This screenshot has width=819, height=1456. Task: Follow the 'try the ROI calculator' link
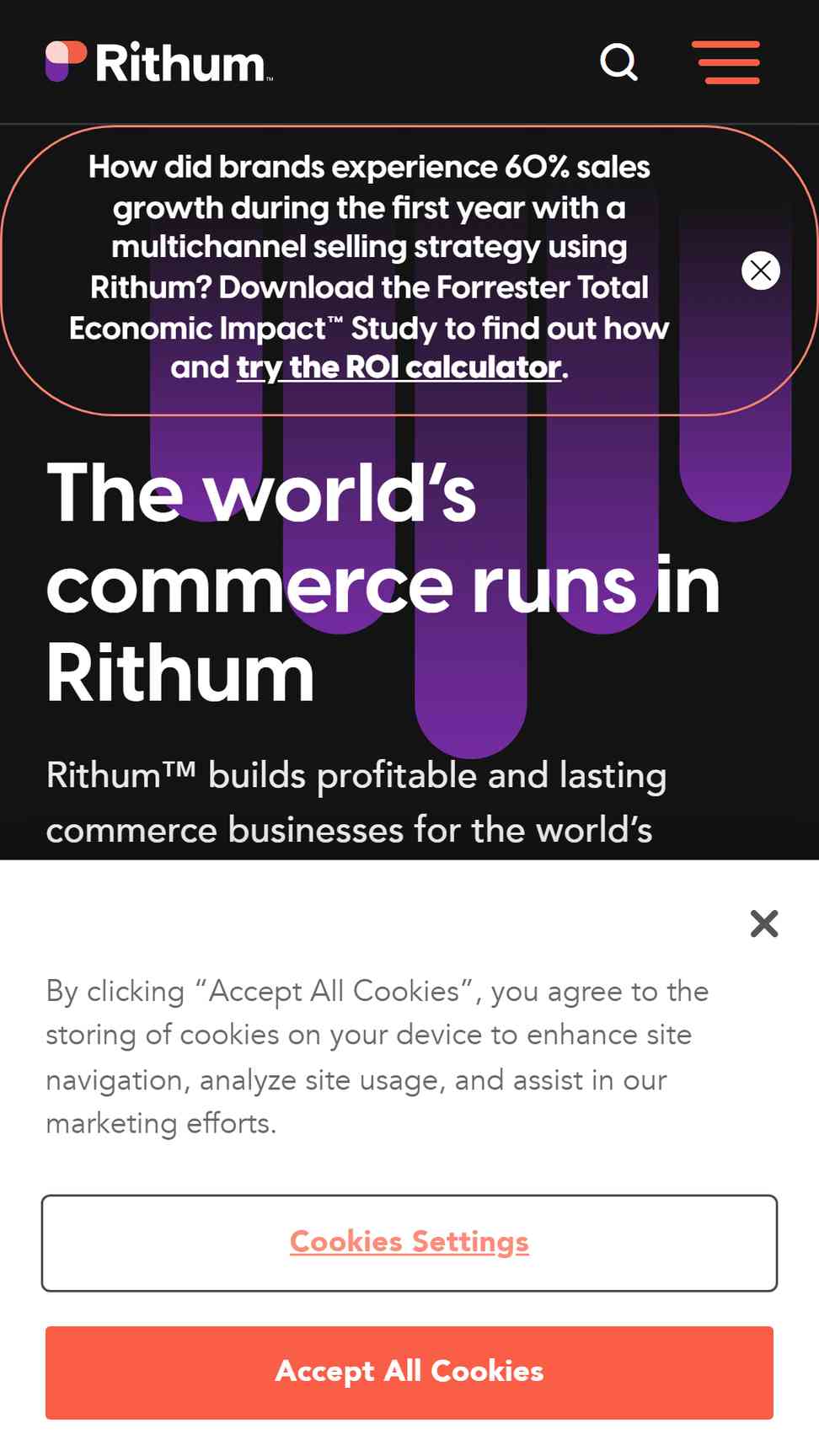[399, 367]
